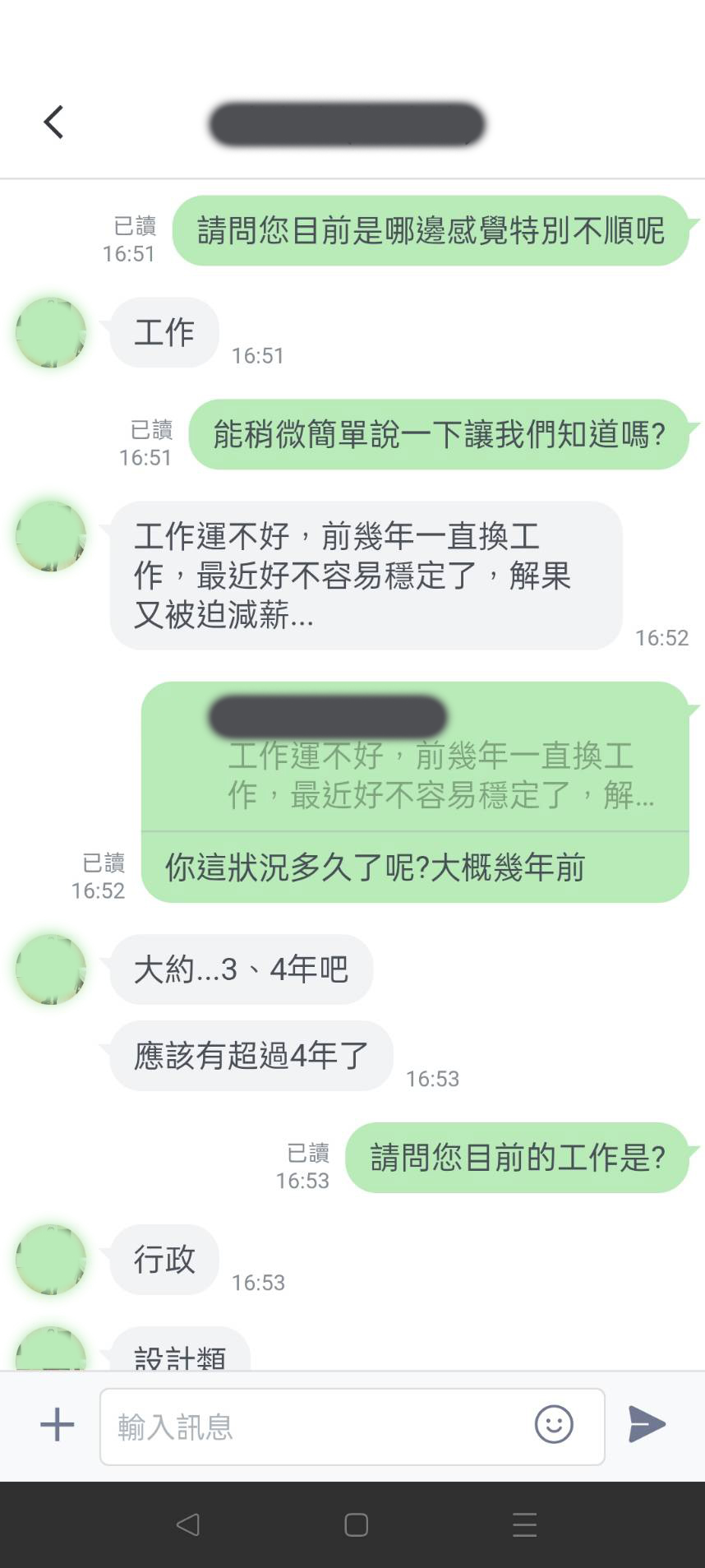
Task: Open the avatar beside the 工作 message
Action: (x=51, y=332)
